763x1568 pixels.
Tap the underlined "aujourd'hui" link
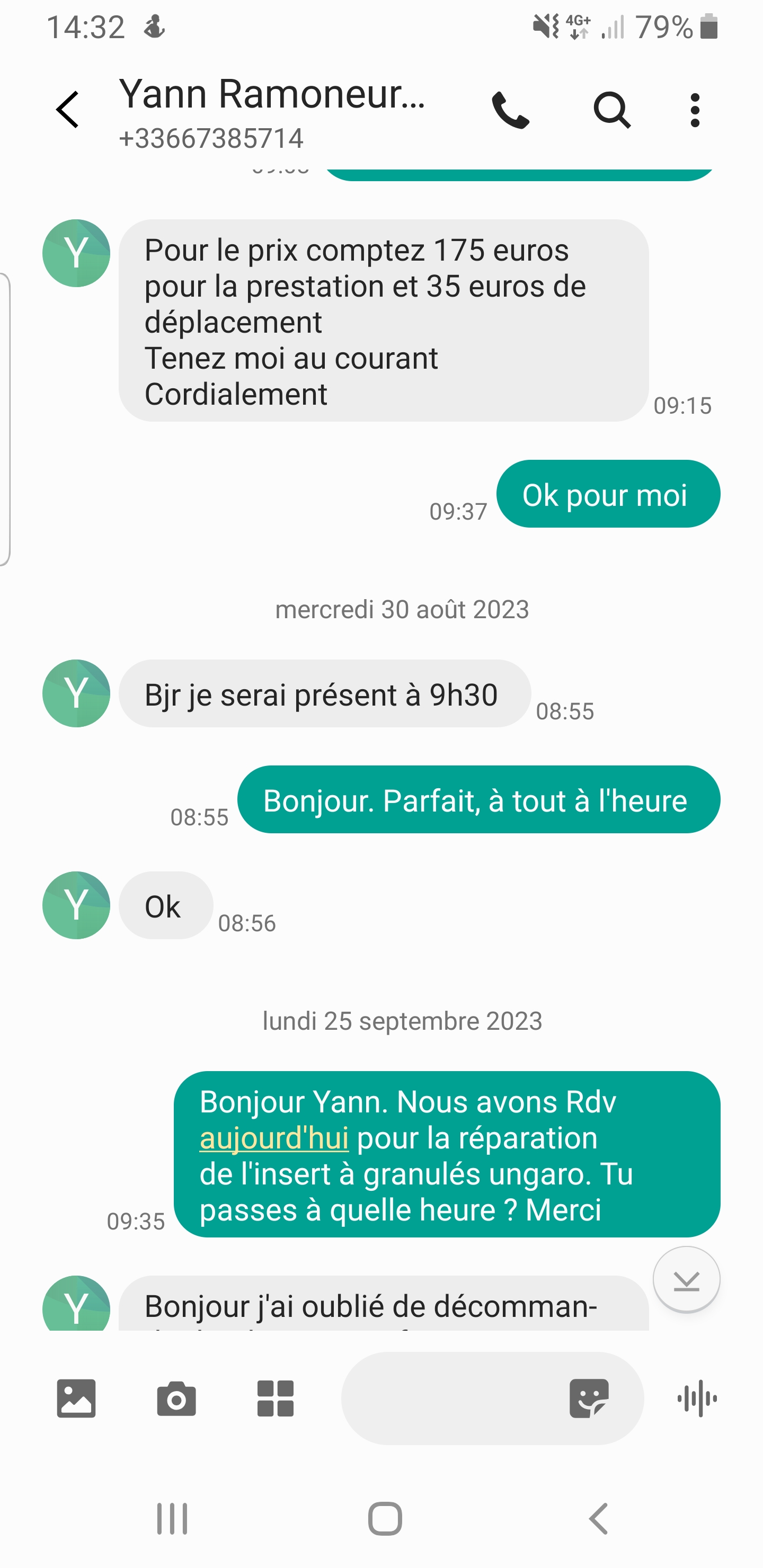[274, 1138]
